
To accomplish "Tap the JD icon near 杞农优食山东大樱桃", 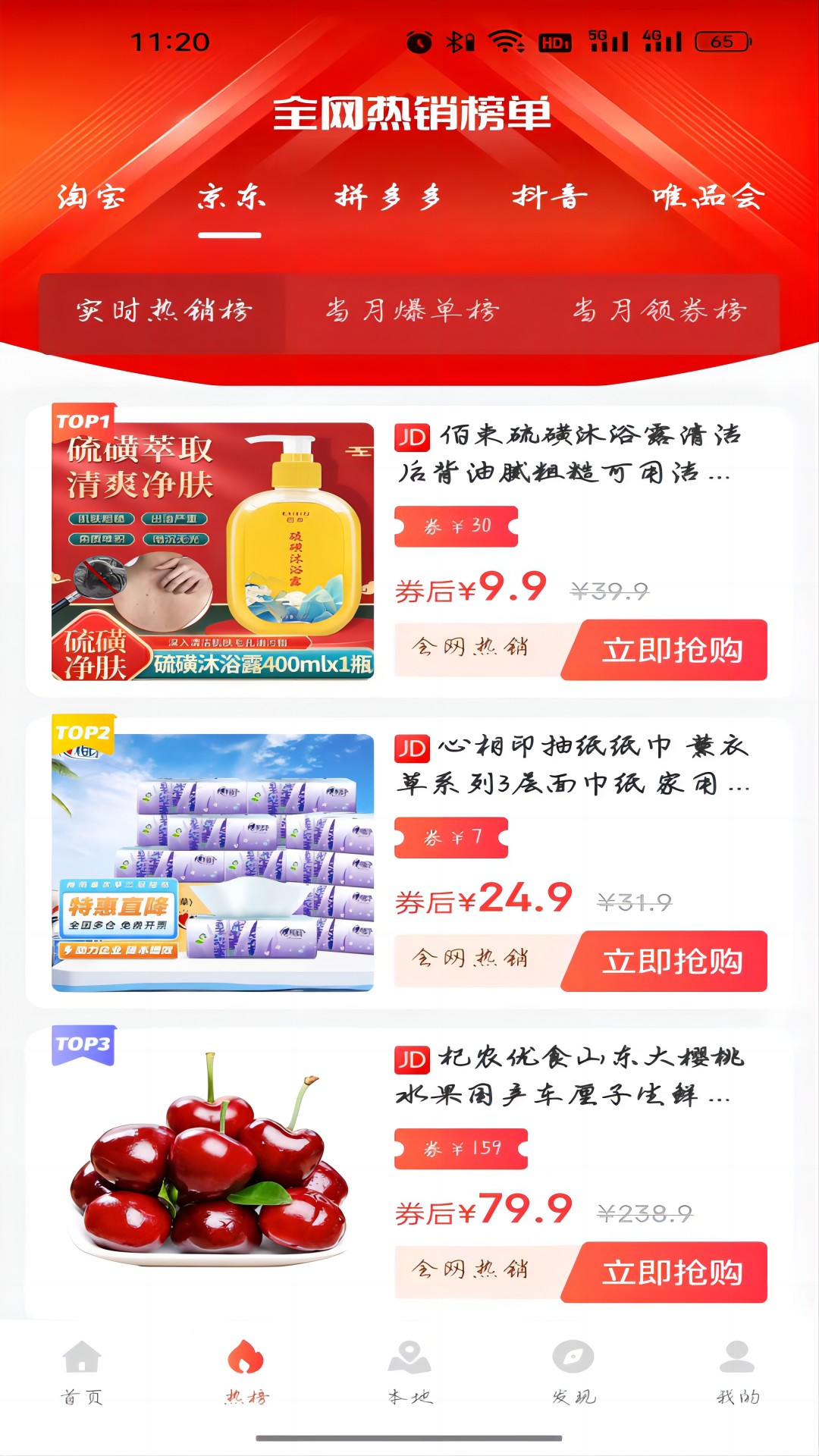I will [412, 1060].
